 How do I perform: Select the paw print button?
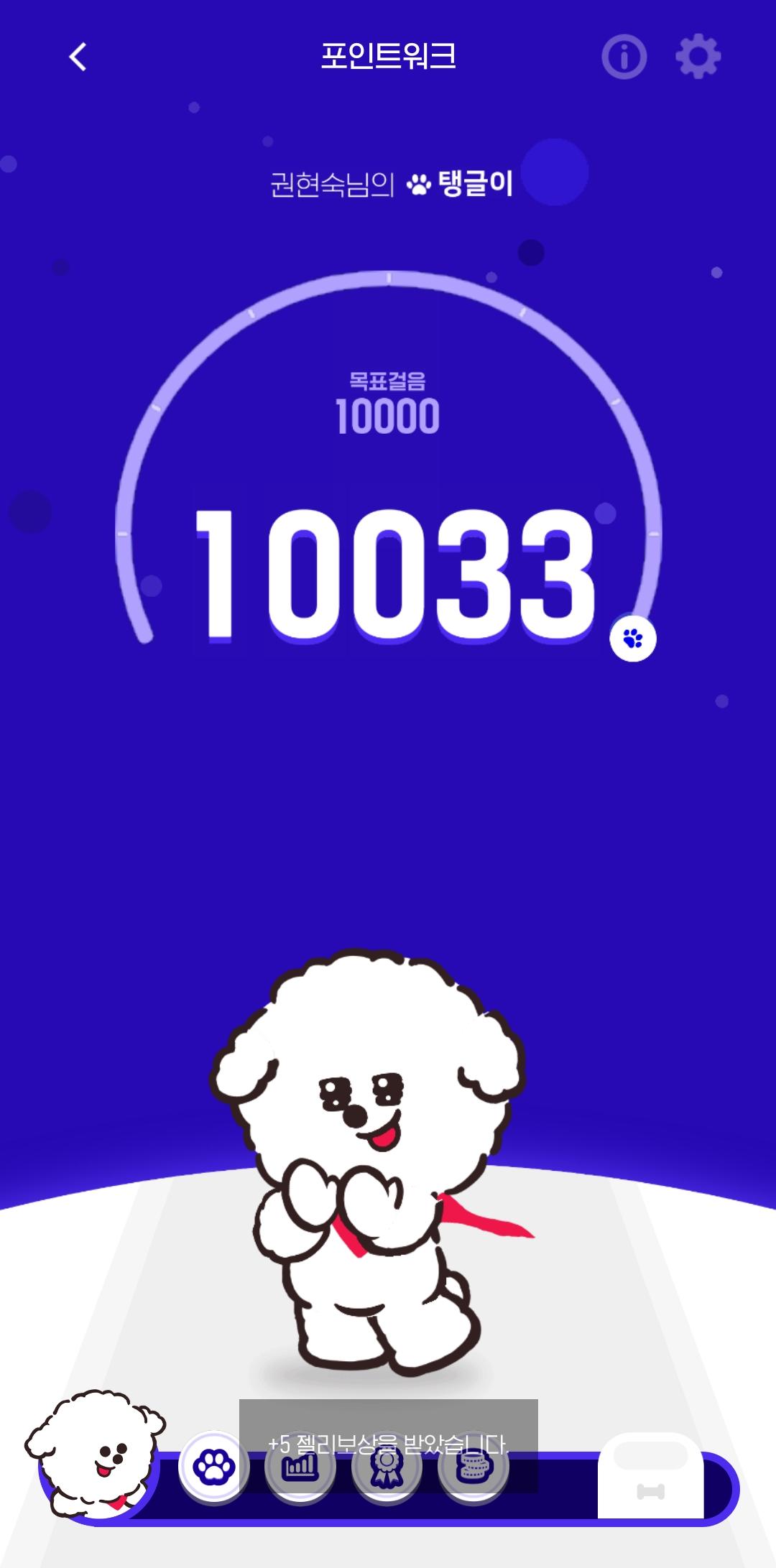tap(213, 1467)
